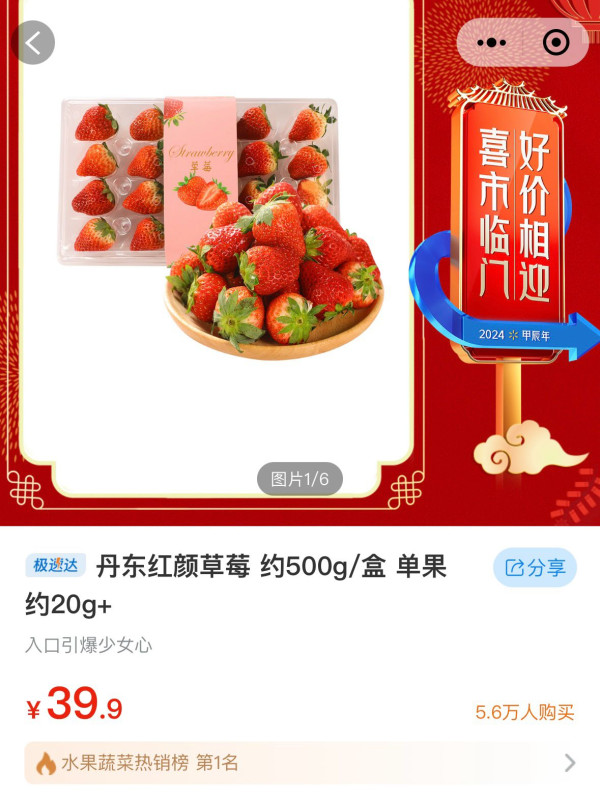Image resolution: width=600 pixels, height=800 pixels.
Task: Close the mini-program with the circle icon
Action: point(555,43)
